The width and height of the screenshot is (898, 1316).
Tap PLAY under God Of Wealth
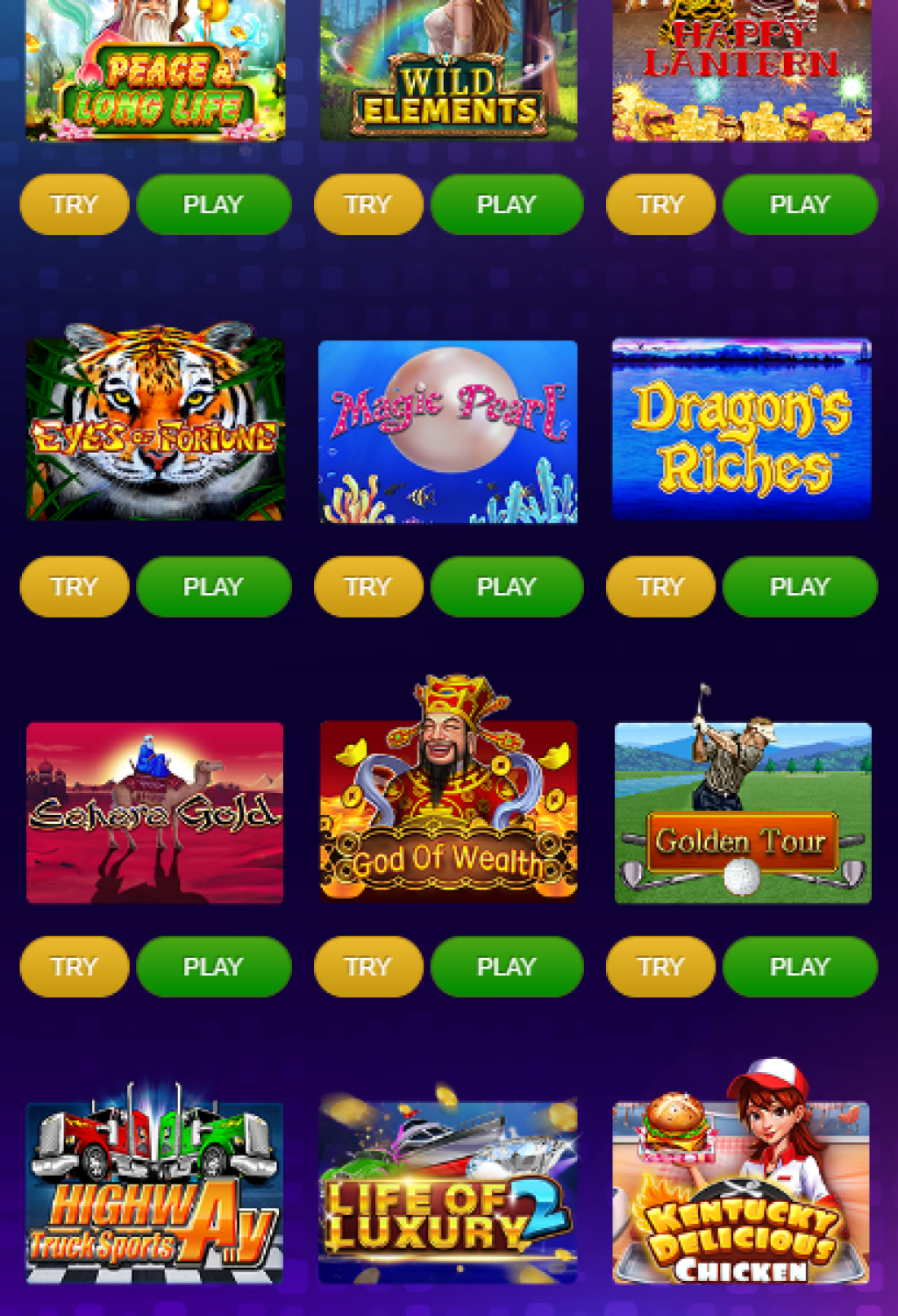(506, 967)
